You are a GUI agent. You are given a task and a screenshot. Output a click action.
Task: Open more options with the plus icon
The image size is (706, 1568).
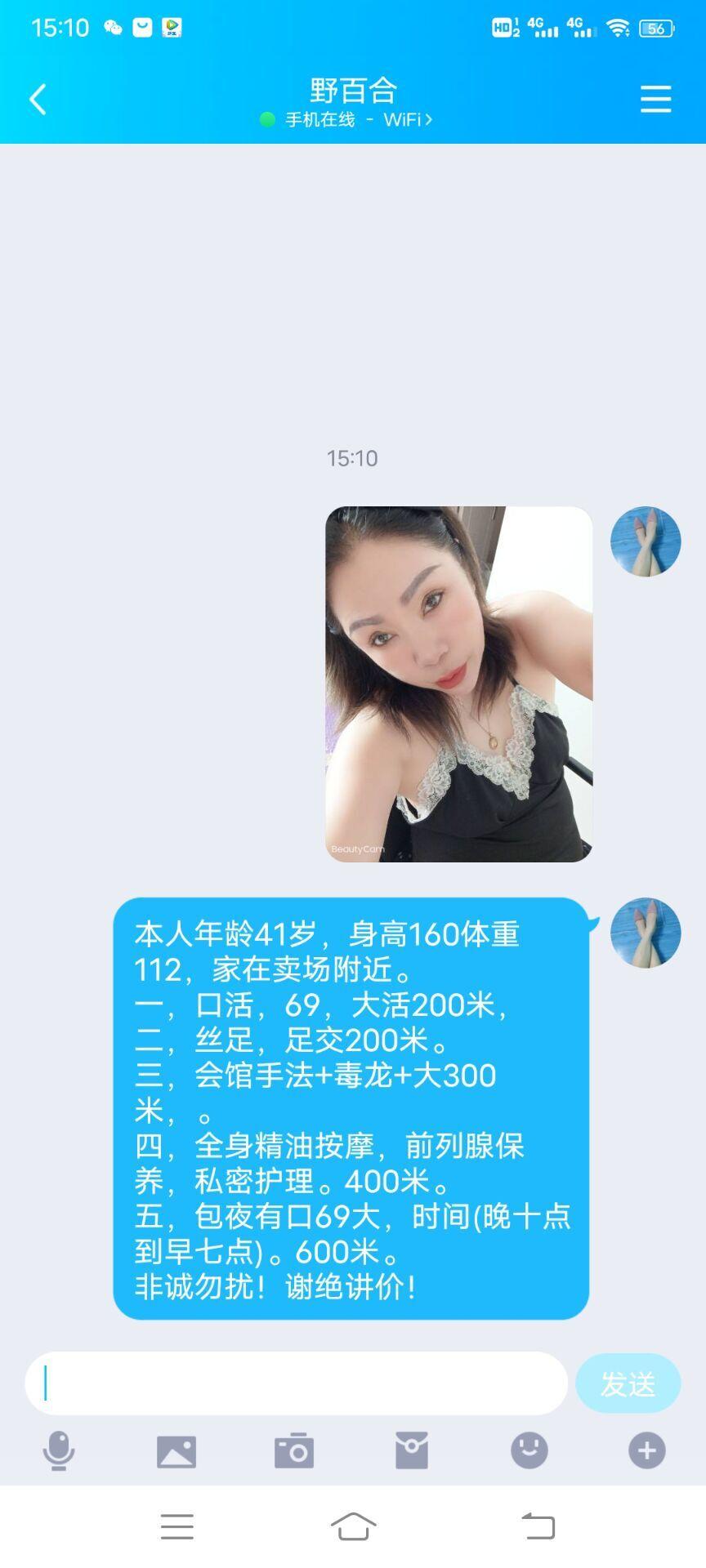(647, 1451)
